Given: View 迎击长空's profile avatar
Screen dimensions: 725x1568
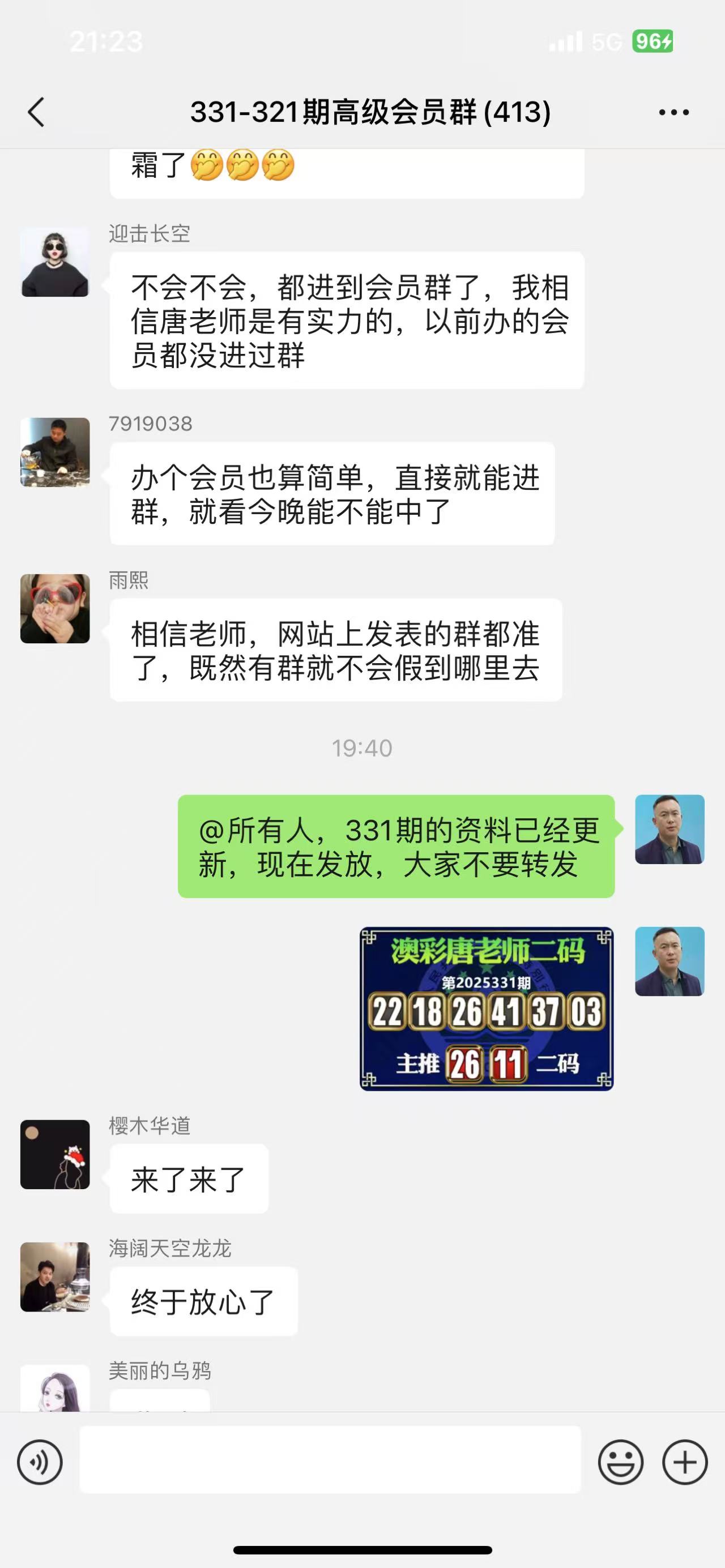Looking at the screenshot, I should point(55,262).
